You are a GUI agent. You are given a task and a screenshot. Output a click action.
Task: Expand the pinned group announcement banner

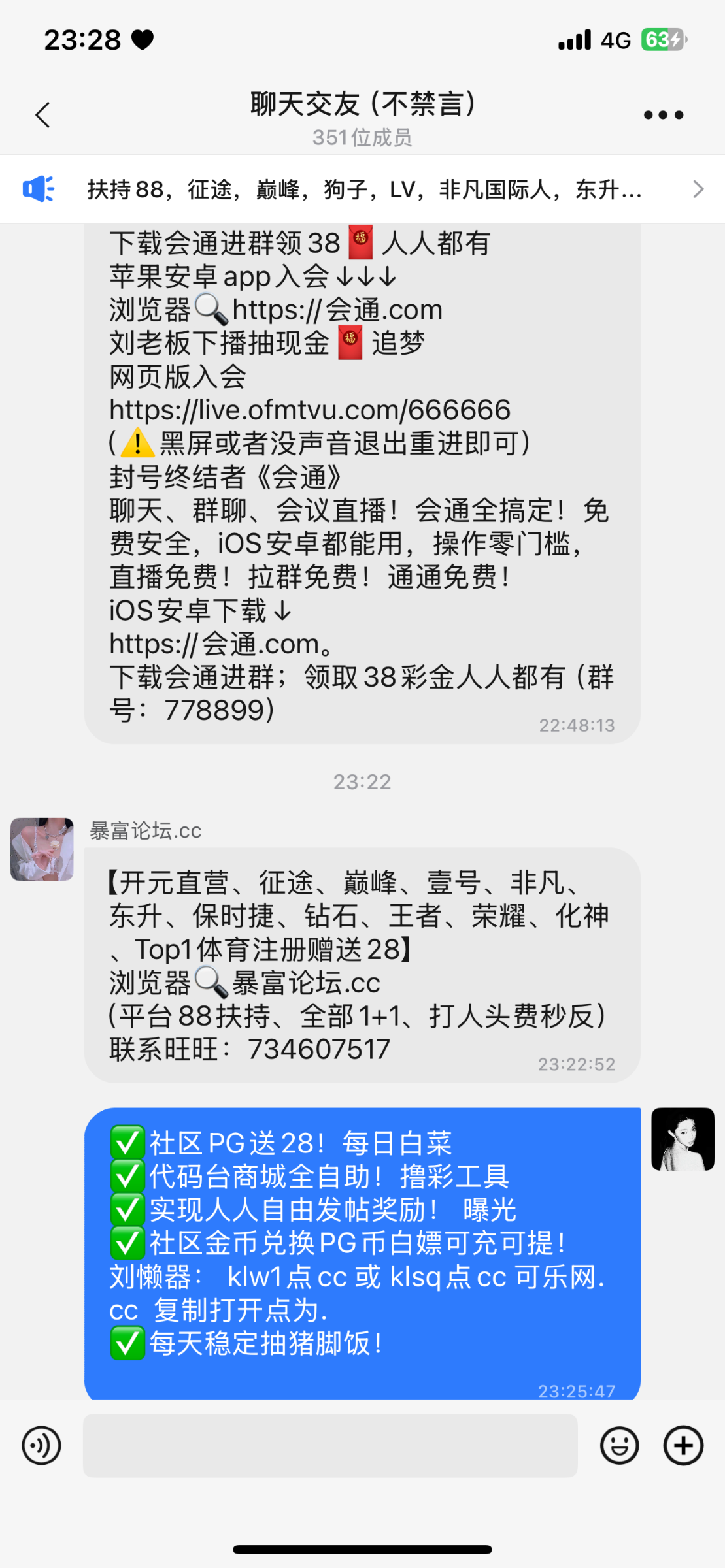698,189
